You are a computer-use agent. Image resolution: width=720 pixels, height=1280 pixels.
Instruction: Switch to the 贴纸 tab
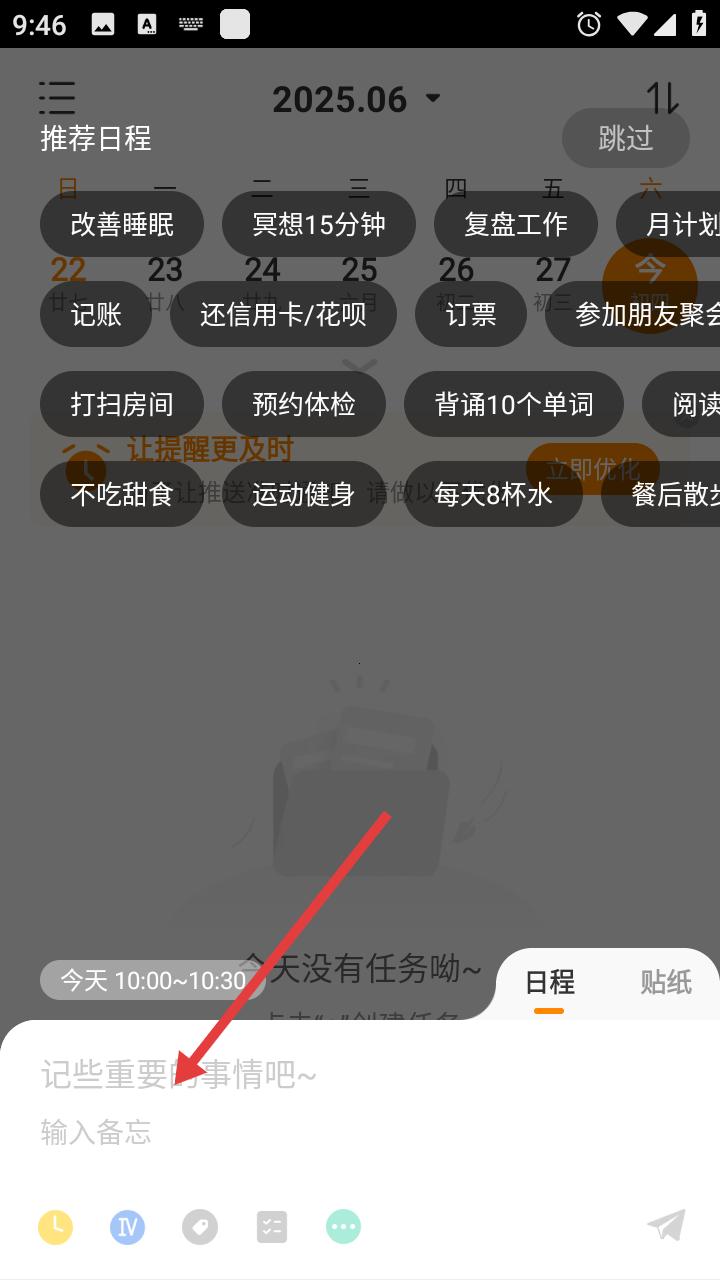pyautogui.click(x=666, y=982)
